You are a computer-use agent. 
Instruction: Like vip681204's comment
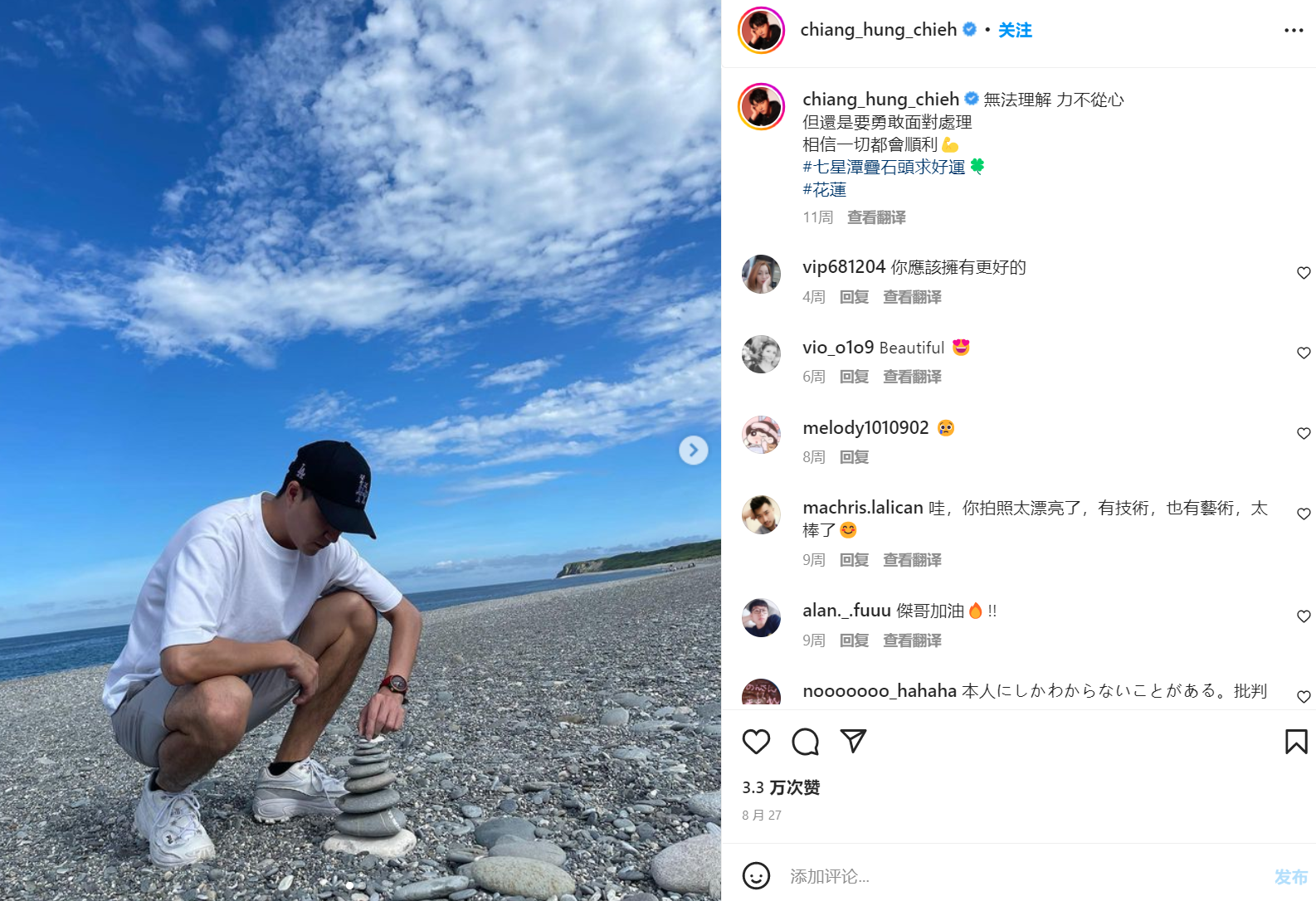[1304, 273]
